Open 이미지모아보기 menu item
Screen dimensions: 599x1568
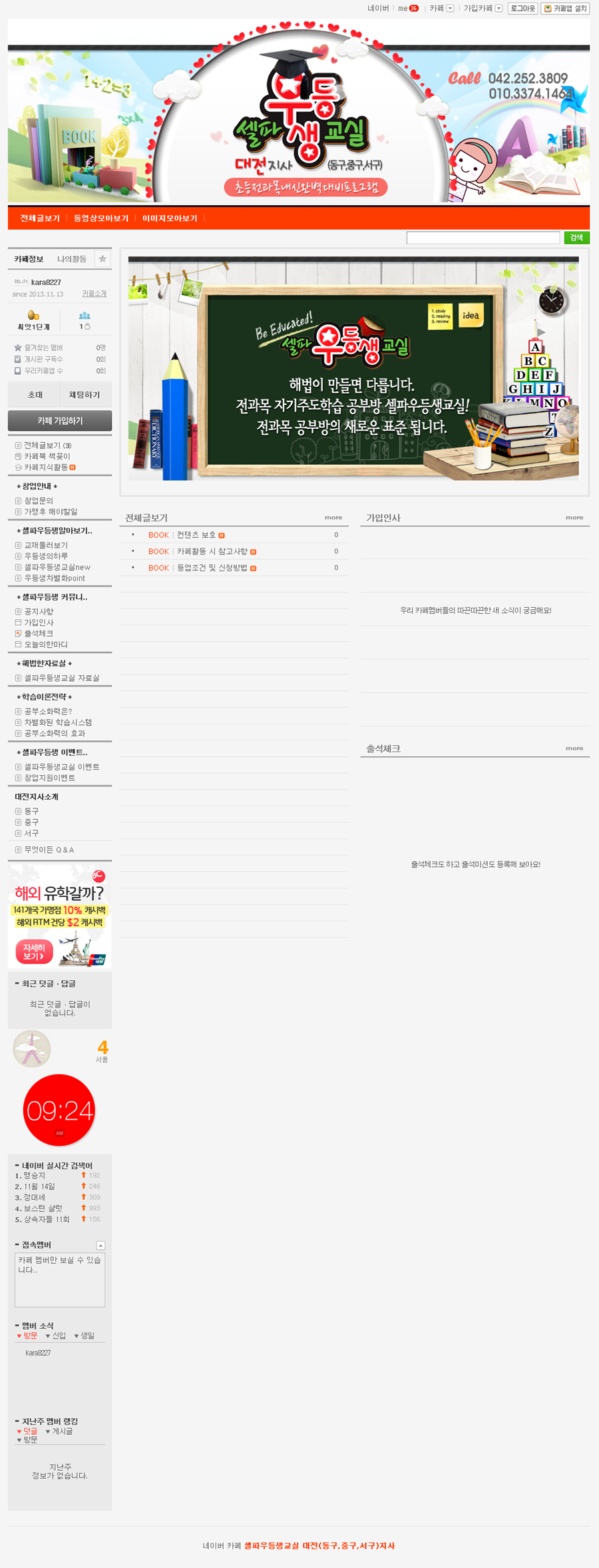[x=170, y=218]
